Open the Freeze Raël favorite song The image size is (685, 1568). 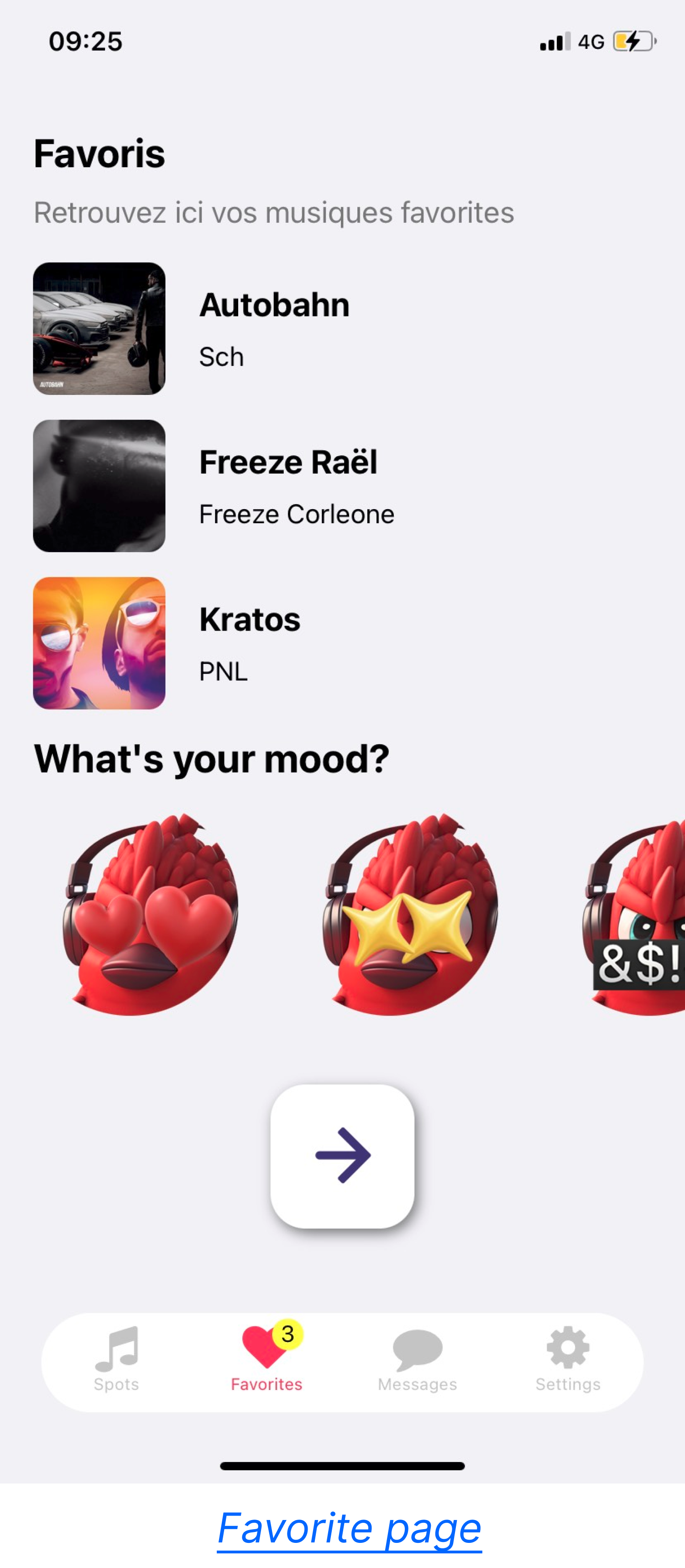pos(342,486)
